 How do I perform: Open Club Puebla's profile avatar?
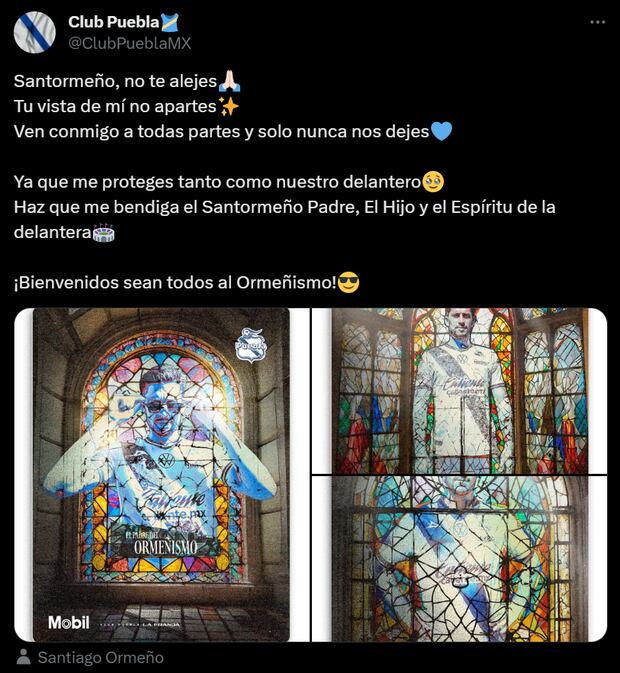coord(35,32)
